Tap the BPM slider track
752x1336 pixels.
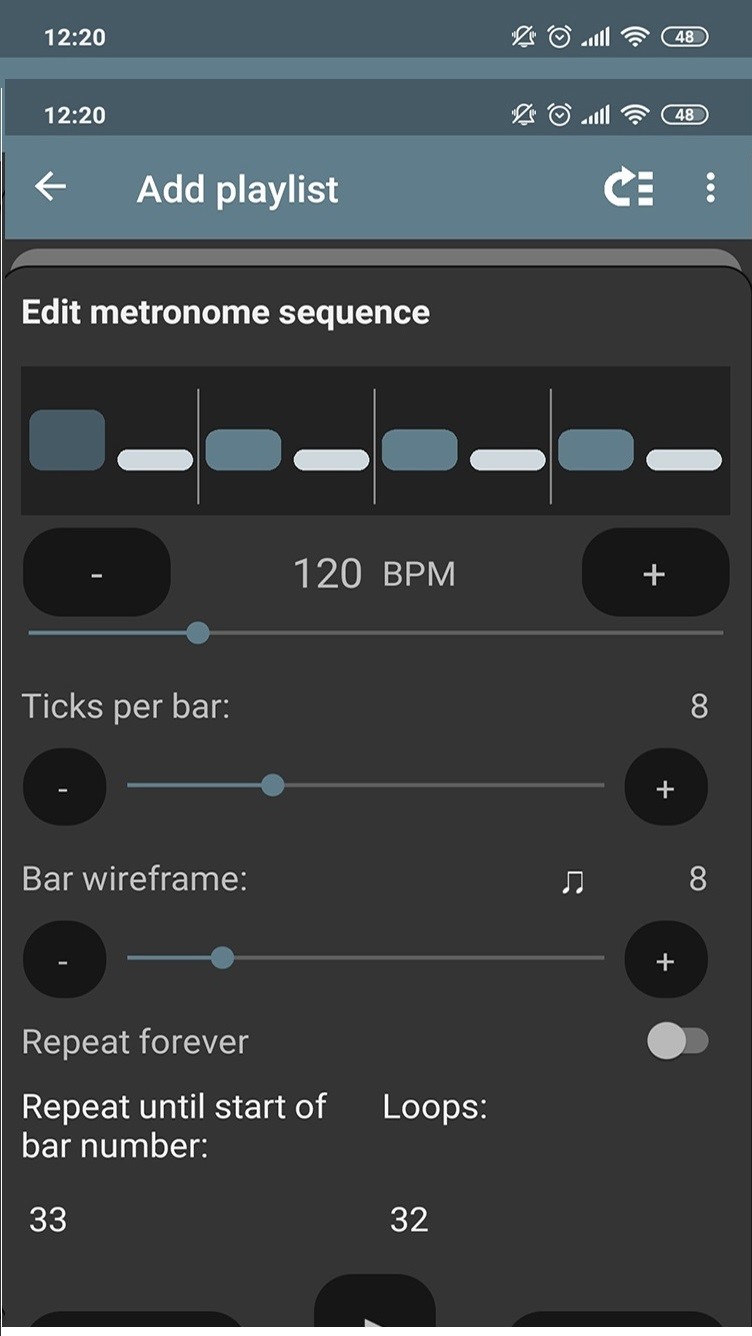click(x=376, y=633)
